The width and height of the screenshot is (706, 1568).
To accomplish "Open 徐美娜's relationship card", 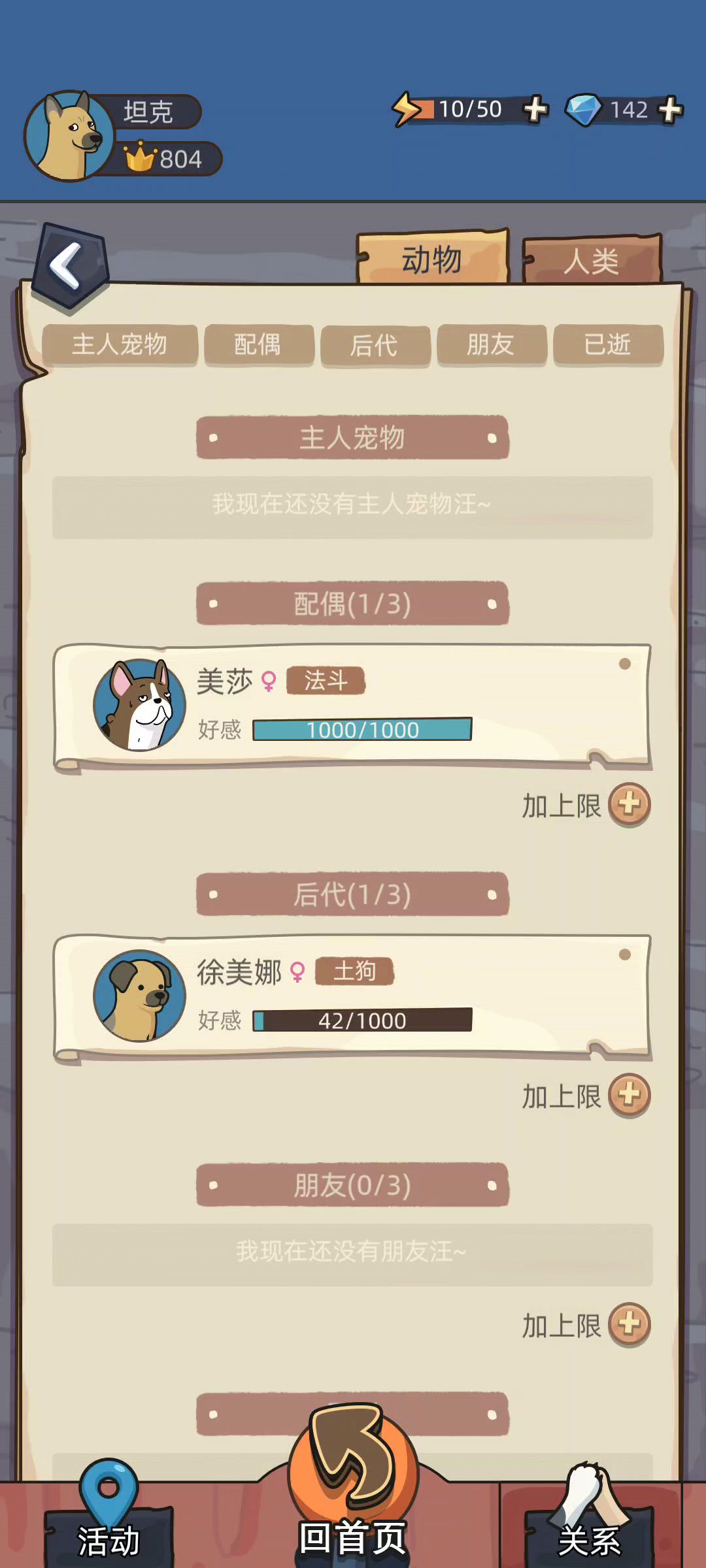I will 353,996.
